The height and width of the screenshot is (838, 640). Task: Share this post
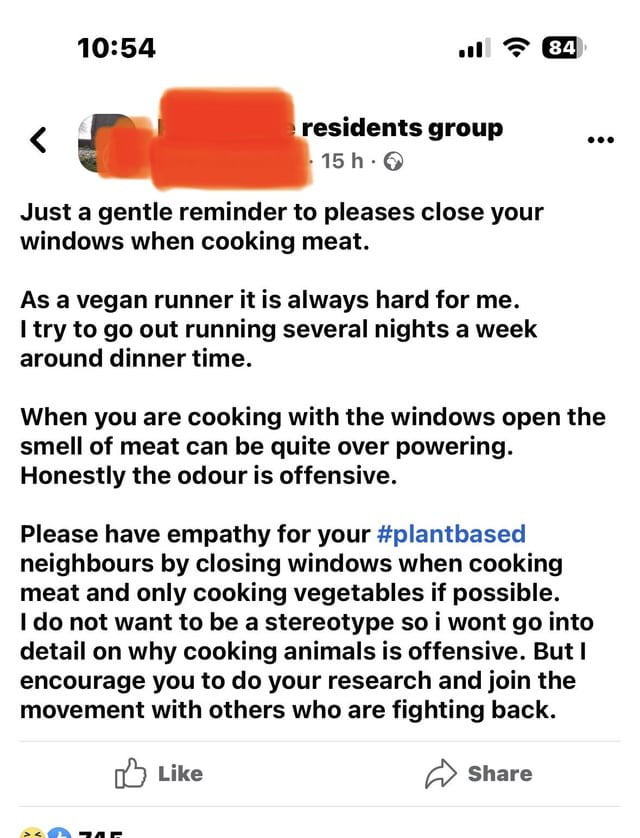click(479, 773)
